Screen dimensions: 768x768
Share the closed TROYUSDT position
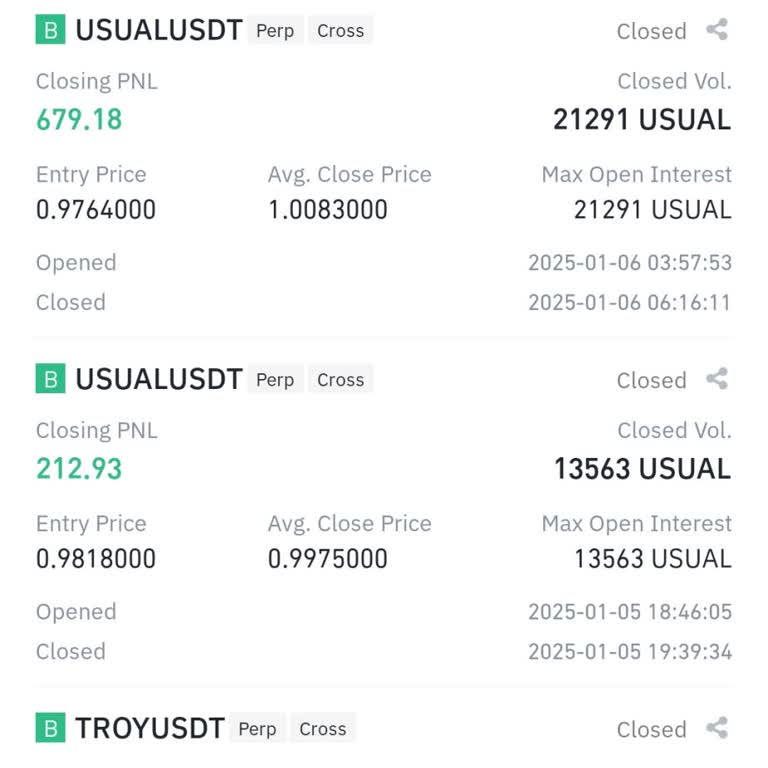(717, 728)
